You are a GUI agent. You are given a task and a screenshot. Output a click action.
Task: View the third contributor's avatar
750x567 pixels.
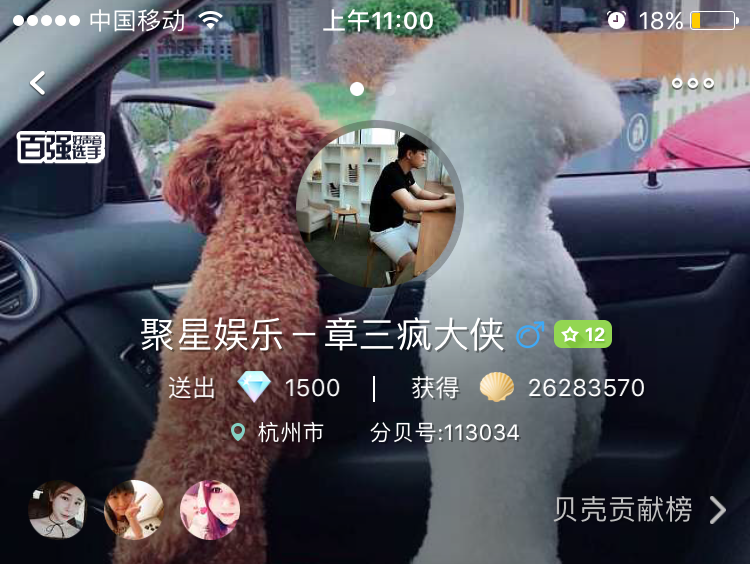pyautogui.click(x=209, y=510)
